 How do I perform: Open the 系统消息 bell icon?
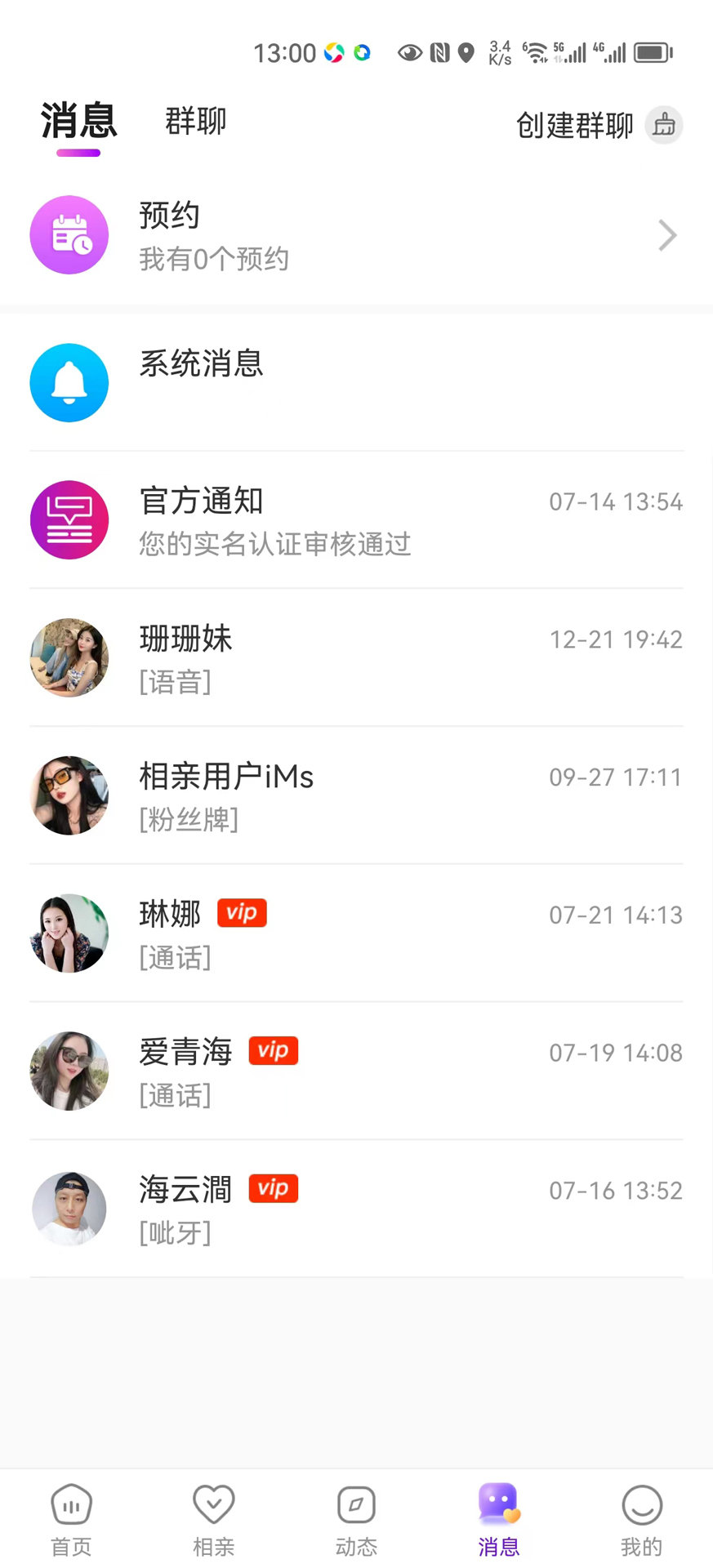[x=69, y=382]
